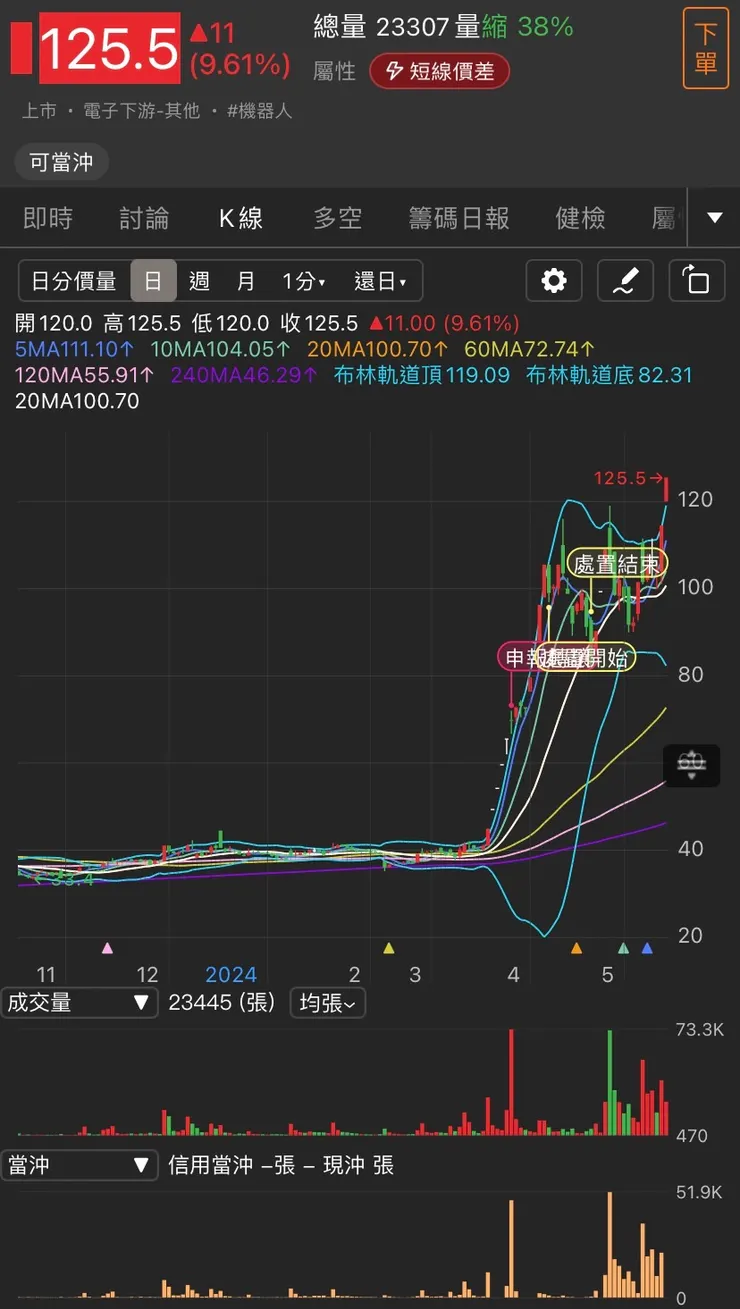740x1309 pixels.
Task: Click the 125.5 price arrow marker
Action: [627, 478]
